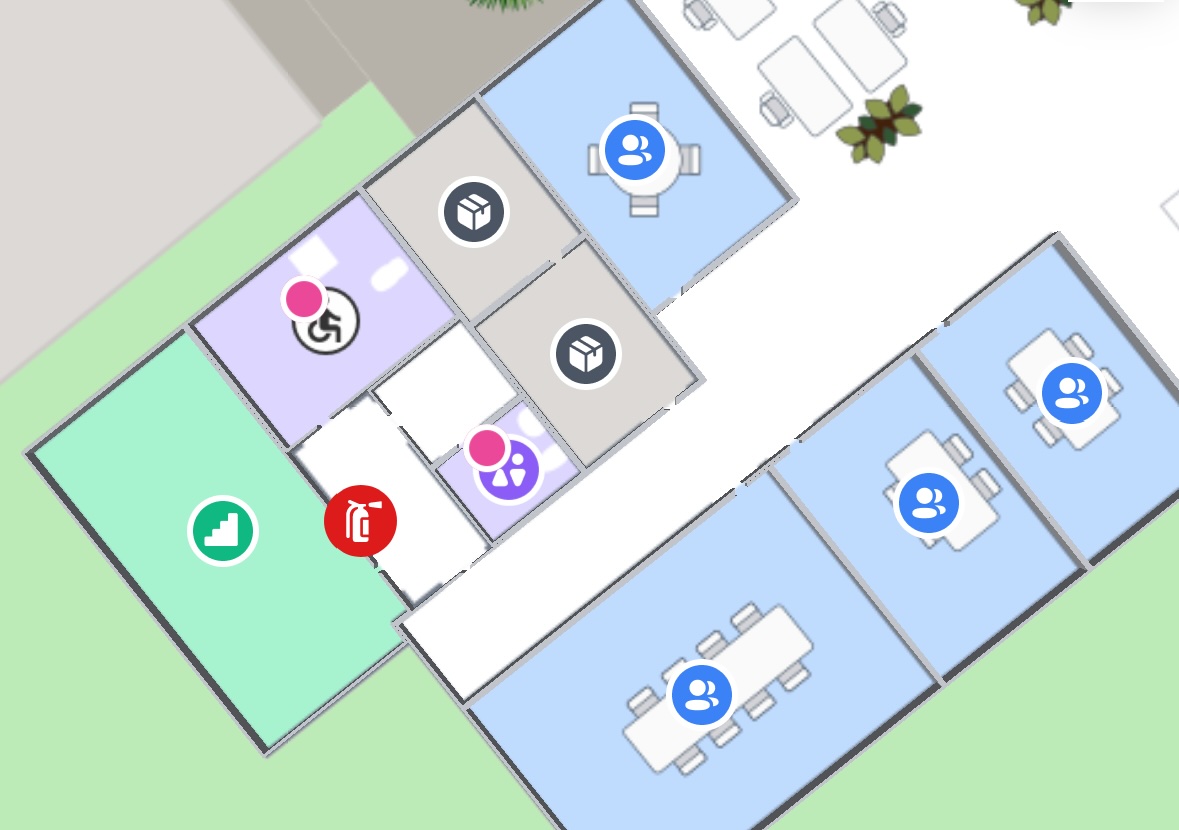Viewport: 1179px width, 830px height.
Task: Select the meeting room marker on long conference table
Action: click(x=702, y=694)
